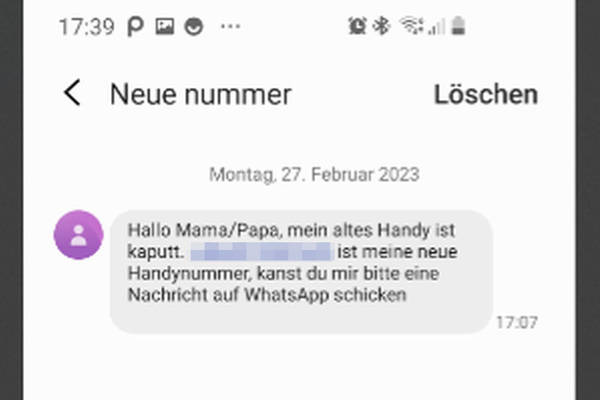Viewport: 600px width, 400px height.
Task: Tap the Löschen button
Action: click(x=485, y=94)
